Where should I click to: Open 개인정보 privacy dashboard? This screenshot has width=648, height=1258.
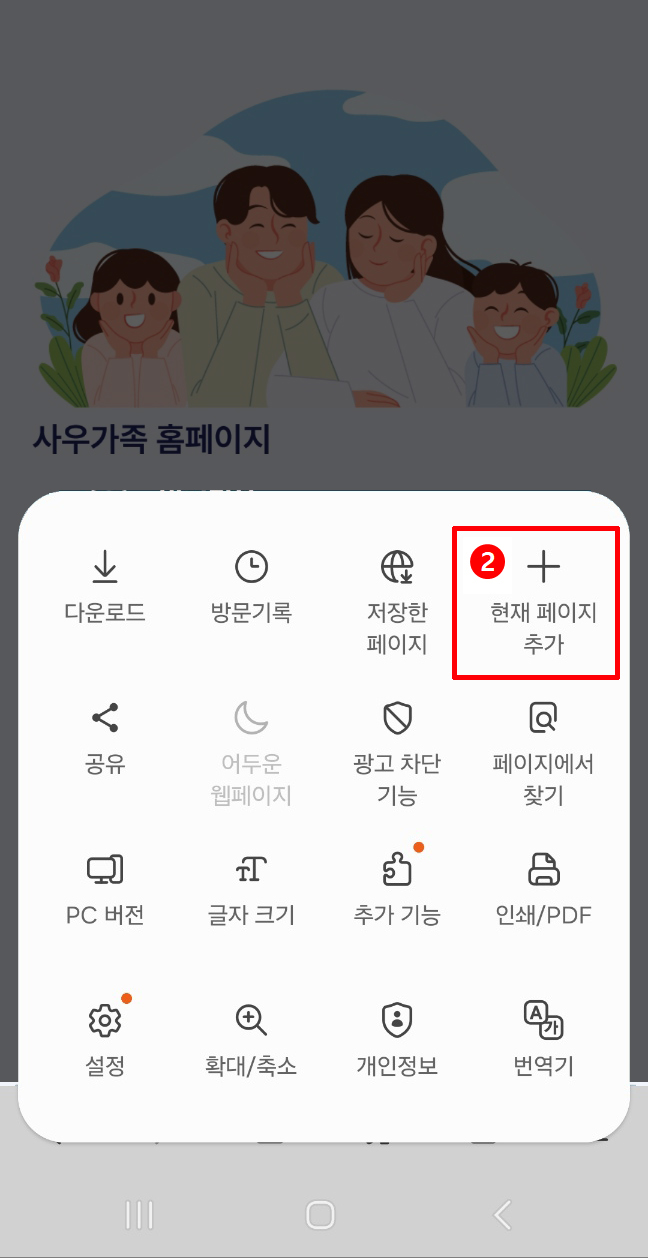click(397, 1040)
